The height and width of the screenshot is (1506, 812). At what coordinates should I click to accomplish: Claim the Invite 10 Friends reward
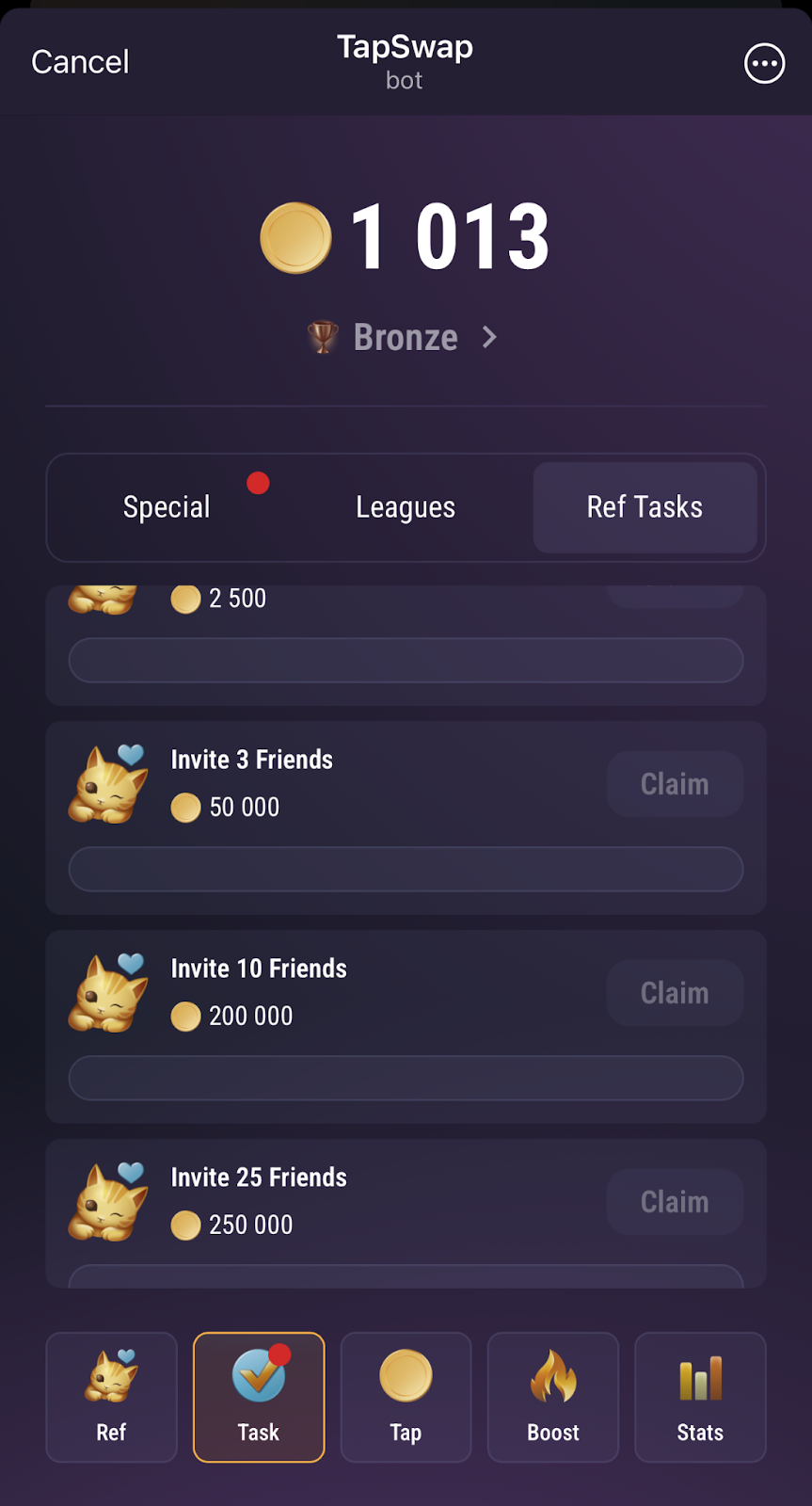click(x=675, y=993)
